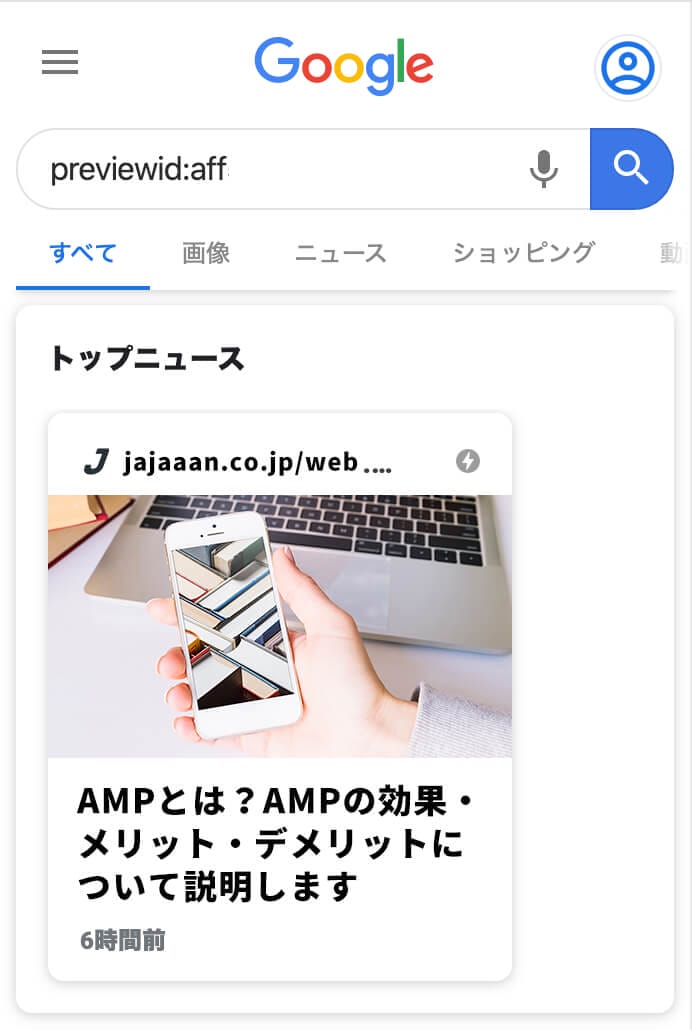Tap the blue search button
This screenshot has height=1030, width=692.
(x=631, y=169)
